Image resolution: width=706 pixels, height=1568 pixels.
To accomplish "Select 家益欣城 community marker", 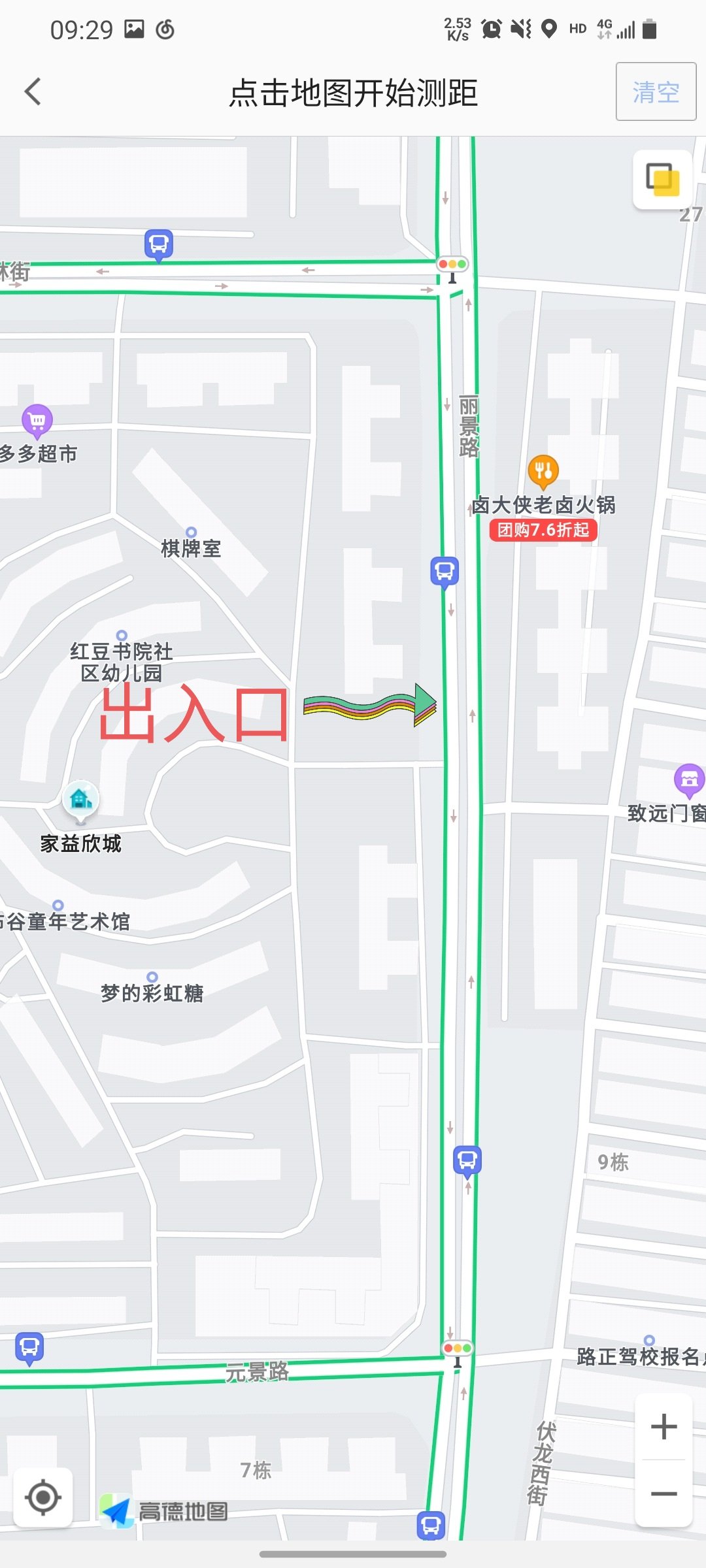I will [80, 800].
